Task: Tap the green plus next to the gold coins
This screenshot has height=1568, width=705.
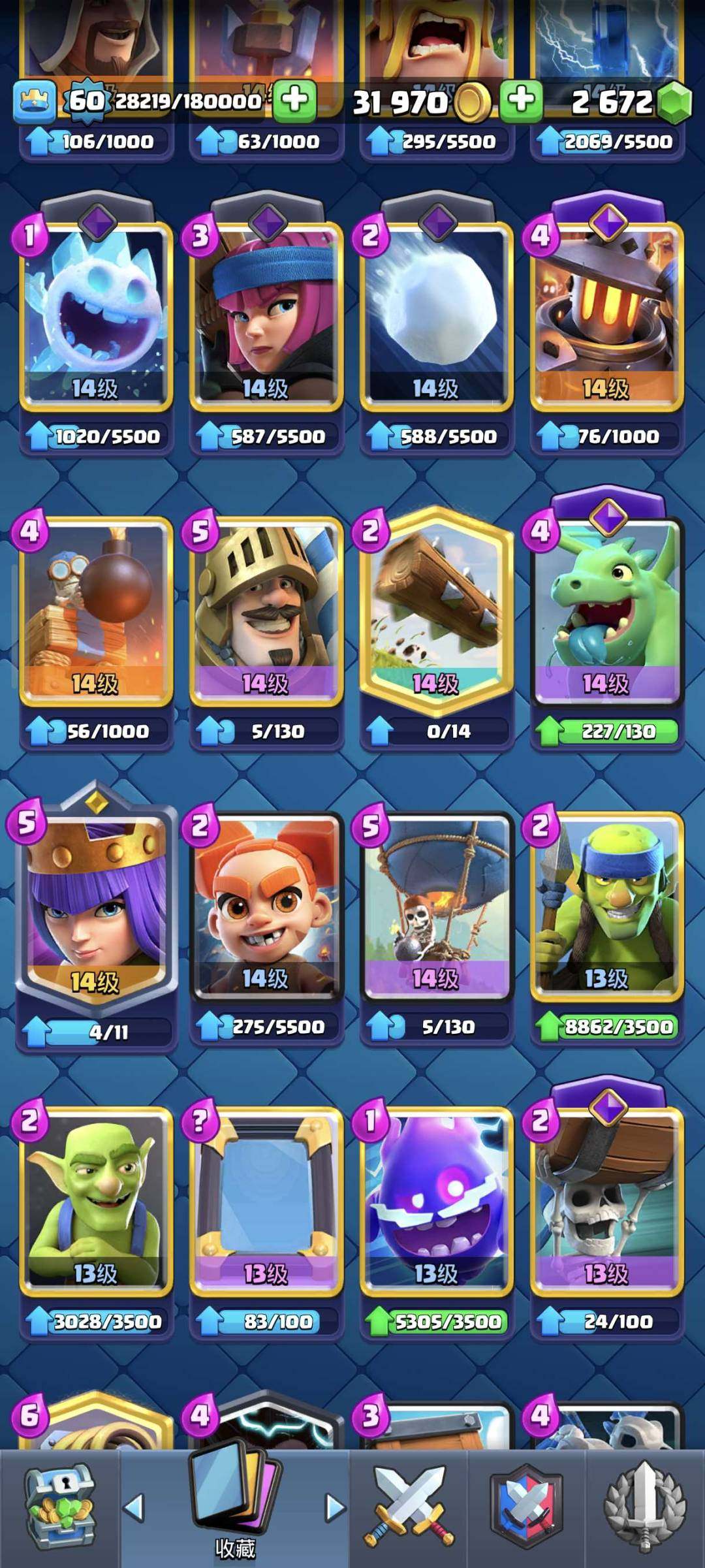Action: [x=521, y=101]
